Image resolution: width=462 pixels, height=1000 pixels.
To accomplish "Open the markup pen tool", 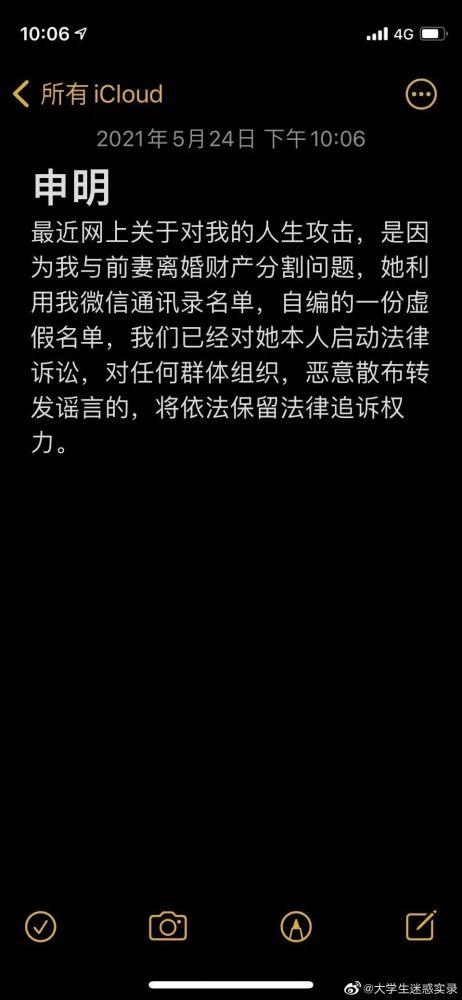I will [x=296, y=927].
